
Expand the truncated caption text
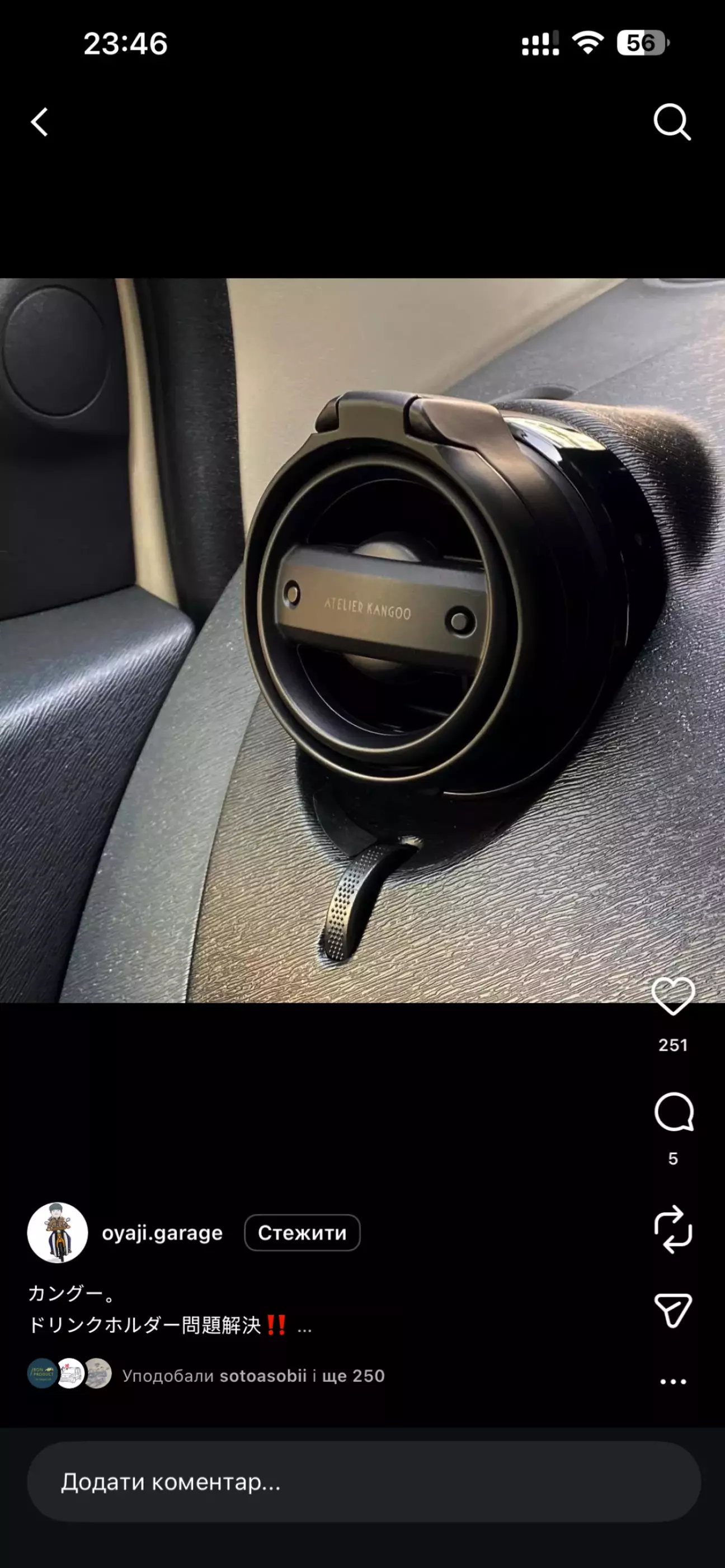[x=304, y=1327]
